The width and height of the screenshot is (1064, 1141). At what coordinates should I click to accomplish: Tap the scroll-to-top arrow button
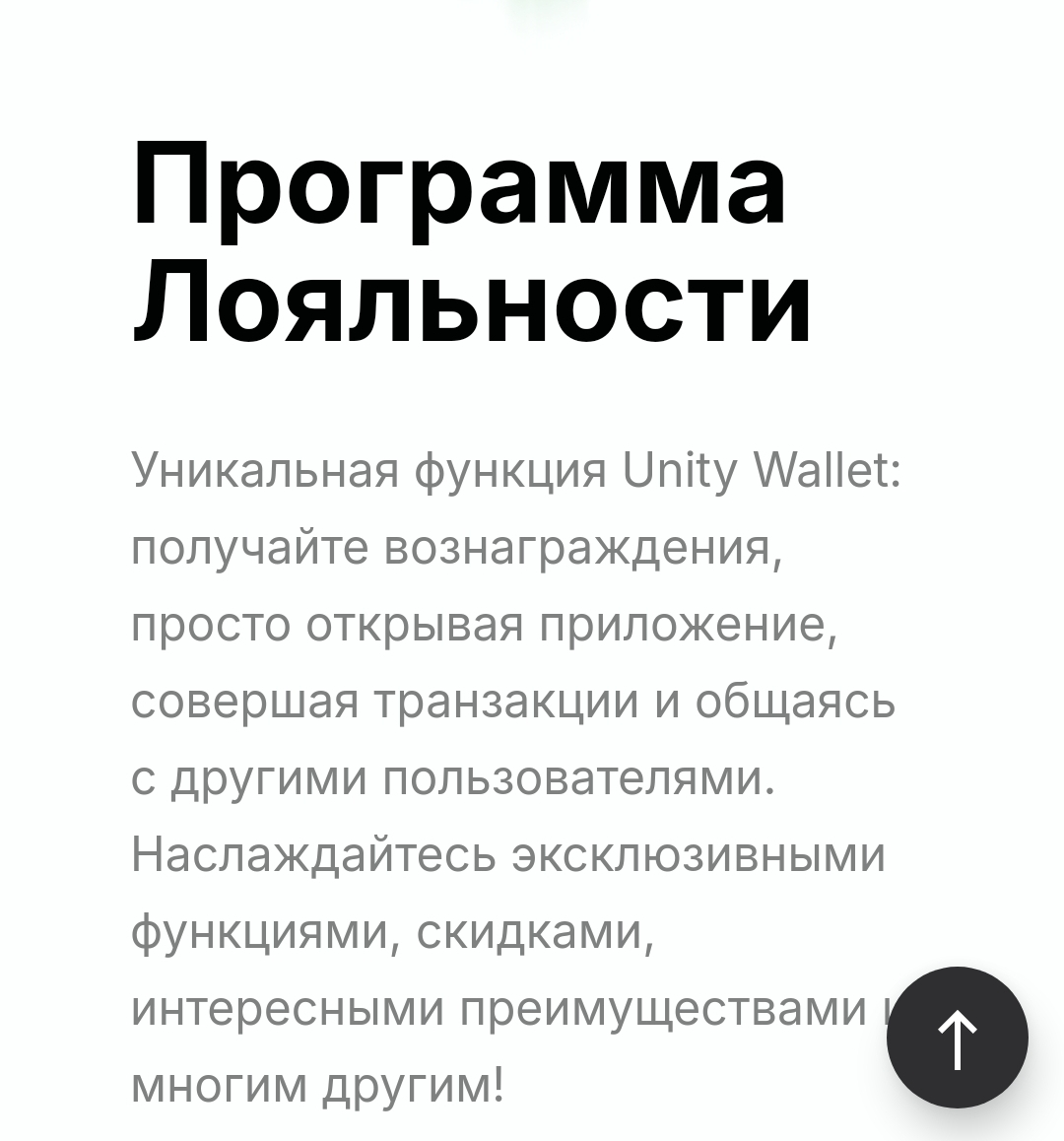coord(957,1038)
